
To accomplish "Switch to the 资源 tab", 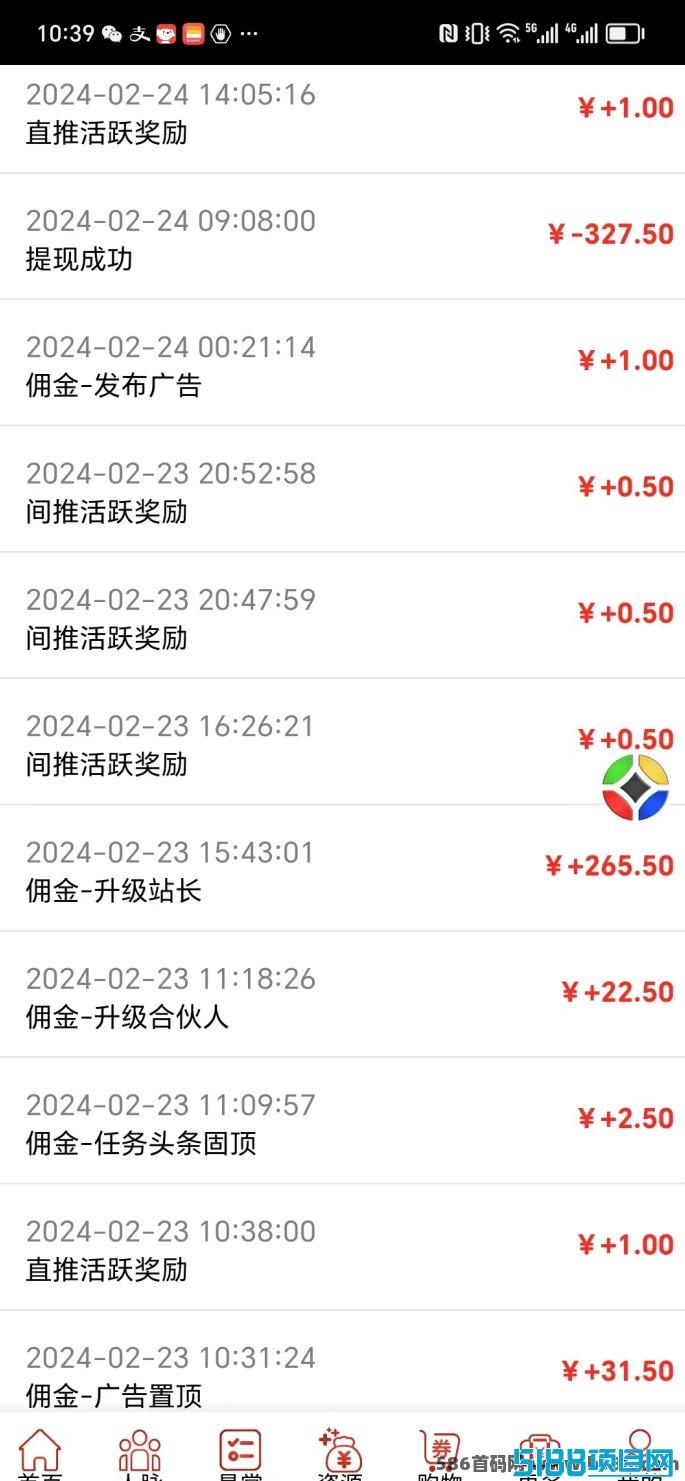I will (340, 1452).
